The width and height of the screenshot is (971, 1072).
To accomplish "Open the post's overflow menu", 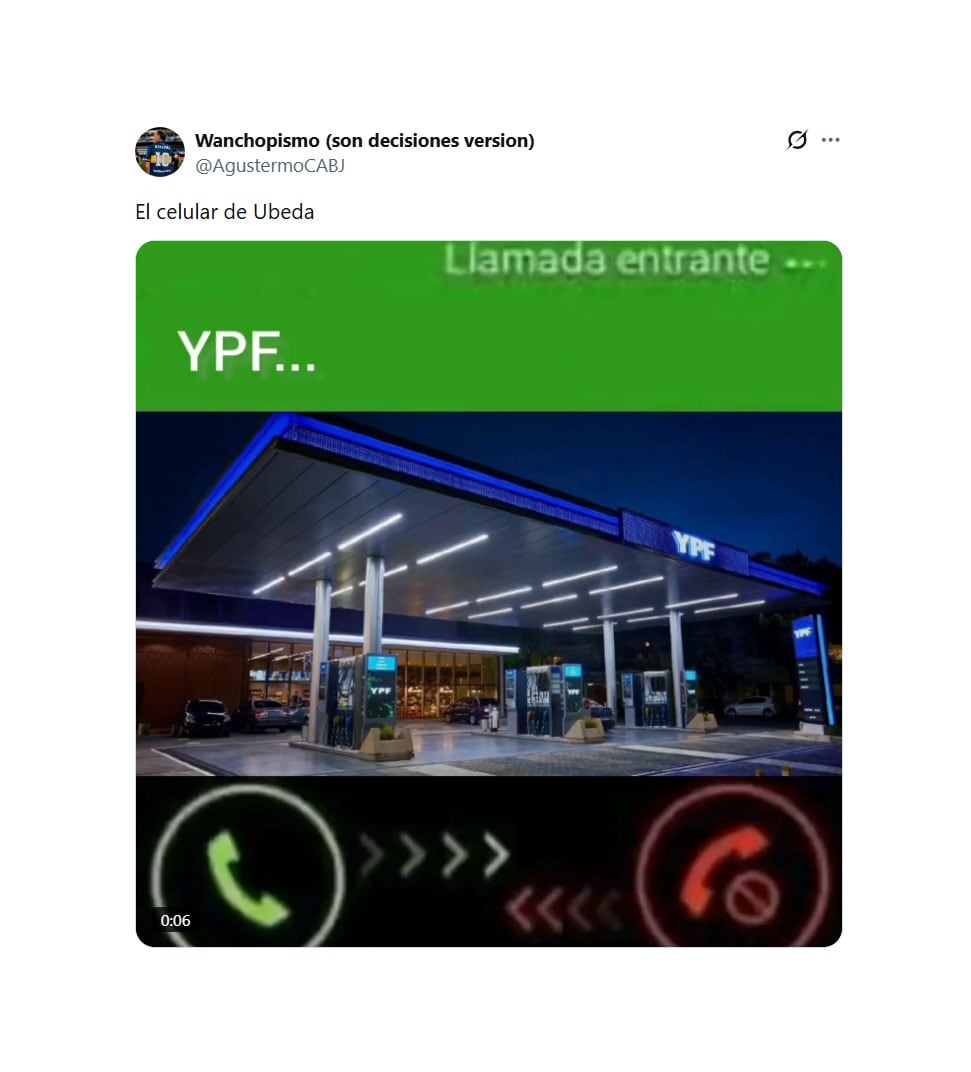I will click(x=831, y=140).
